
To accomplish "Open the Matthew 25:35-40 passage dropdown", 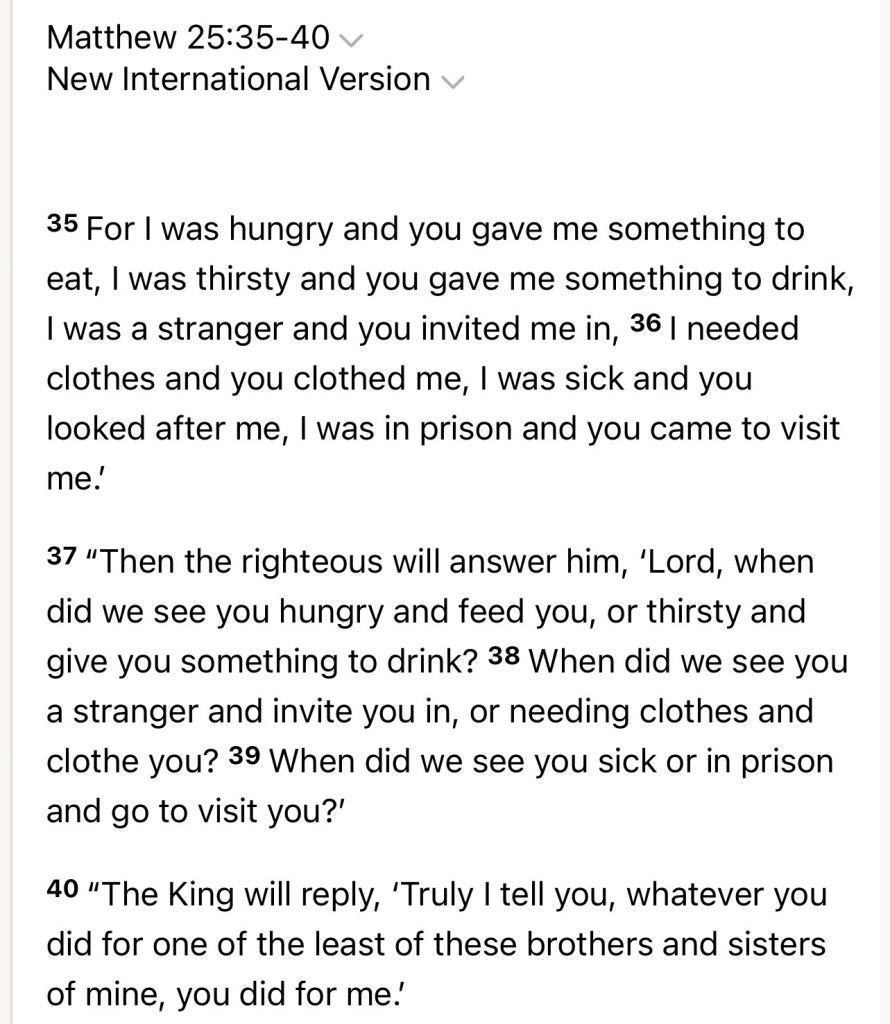I will click(352, 40).
